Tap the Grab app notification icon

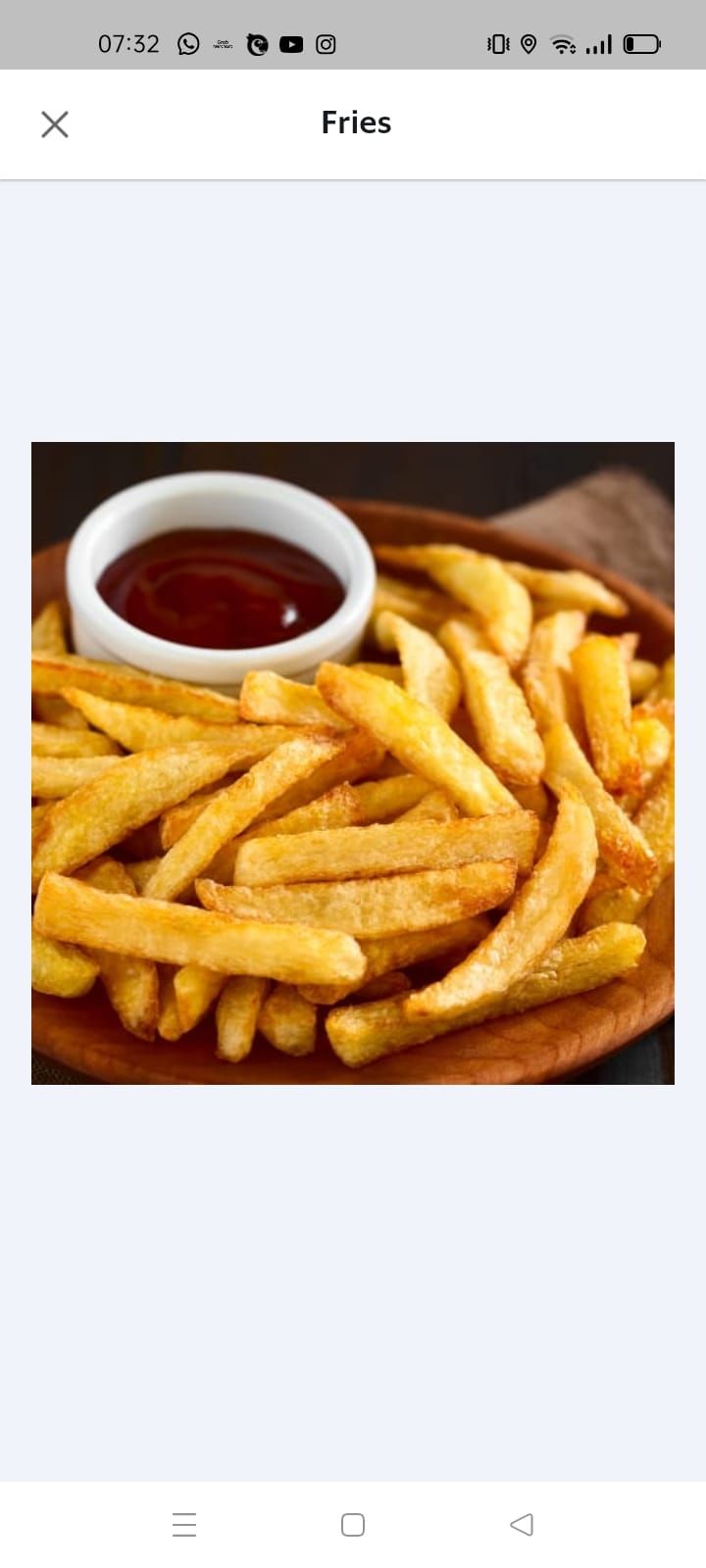pyautogui.click(x=223, y=44)
